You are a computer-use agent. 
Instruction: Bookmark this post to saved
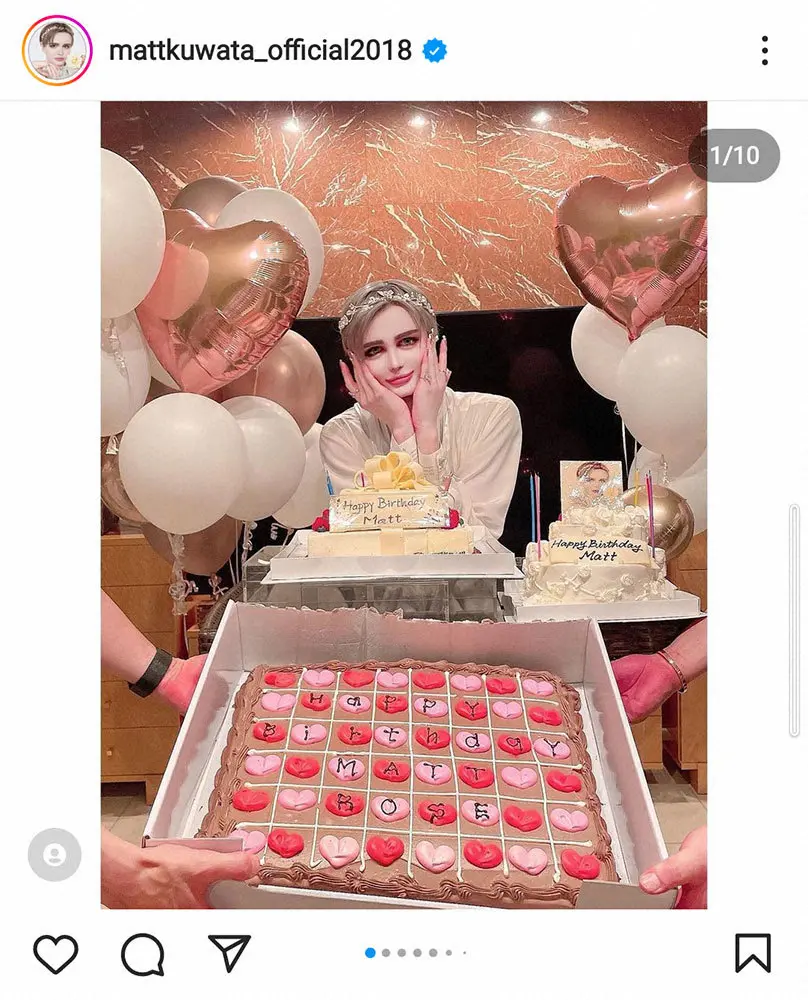[x=753, y=953]
